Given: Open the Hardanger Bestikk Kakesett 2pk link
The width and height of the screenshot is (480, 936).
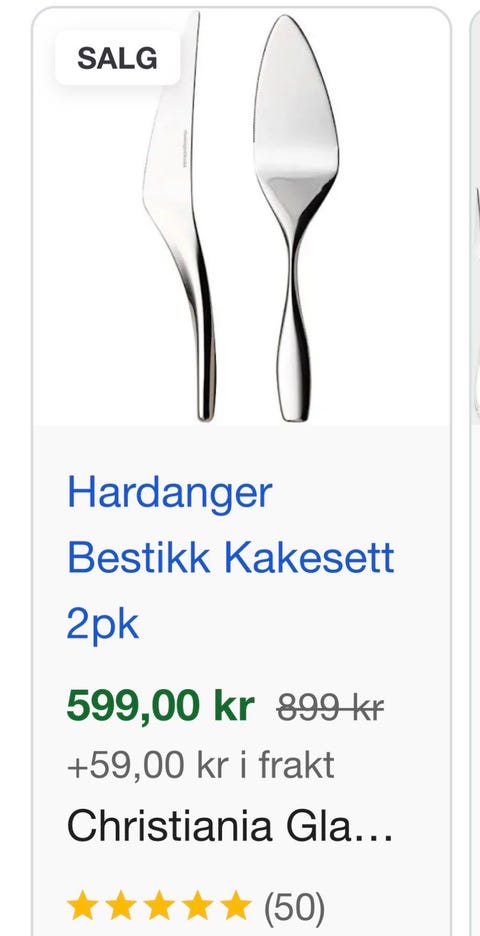Looking at the screenshot, I should click(x=230, y=558).
